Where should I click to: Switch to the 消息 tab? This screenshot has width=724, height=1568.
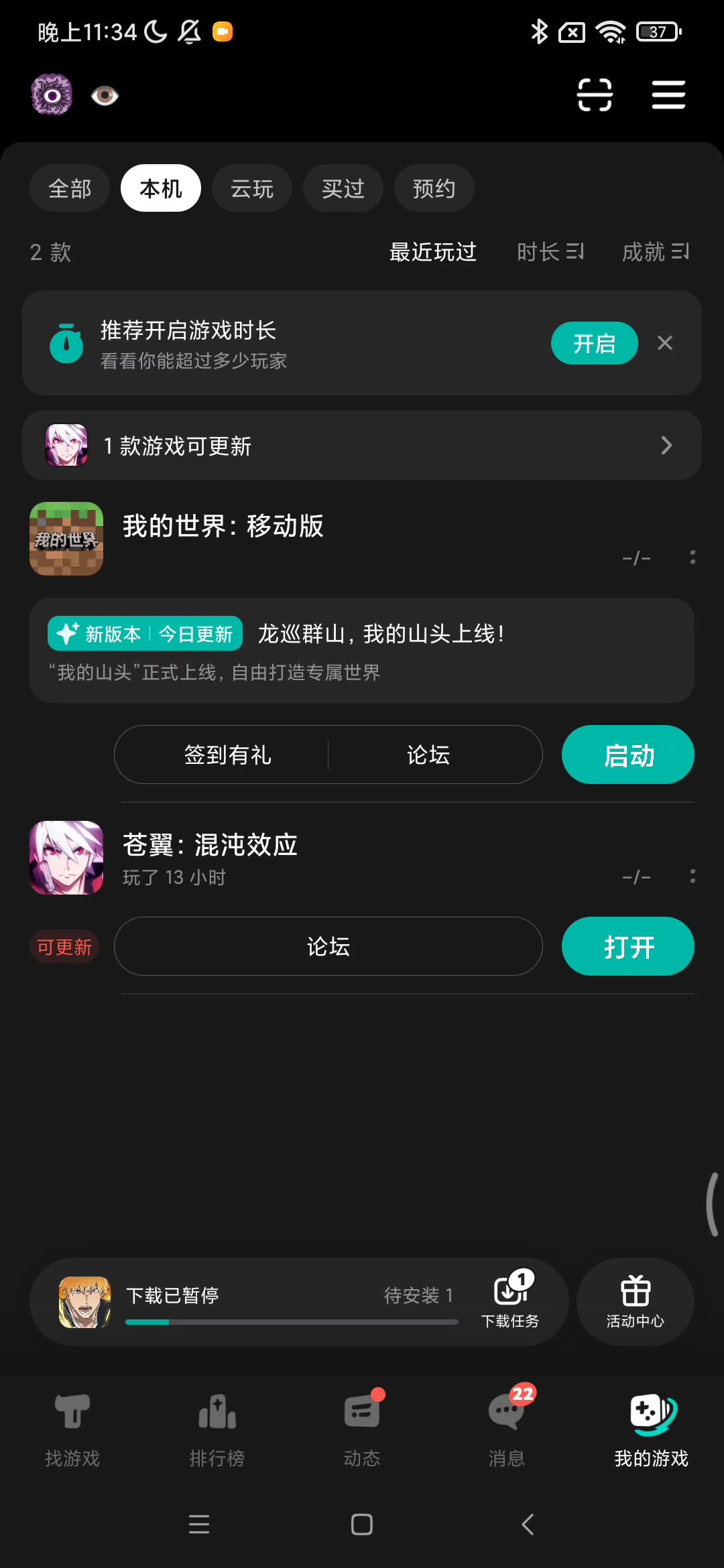point(507,1427)
